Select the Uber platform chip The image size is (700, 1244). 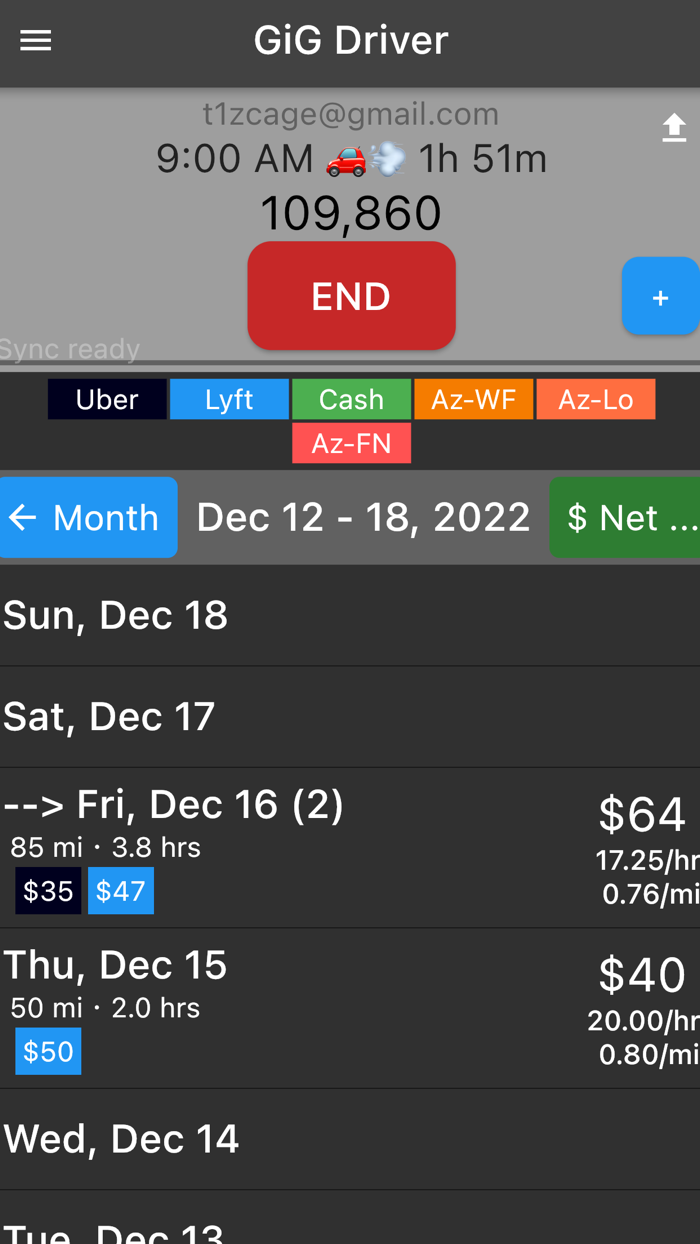click(107, 400)
